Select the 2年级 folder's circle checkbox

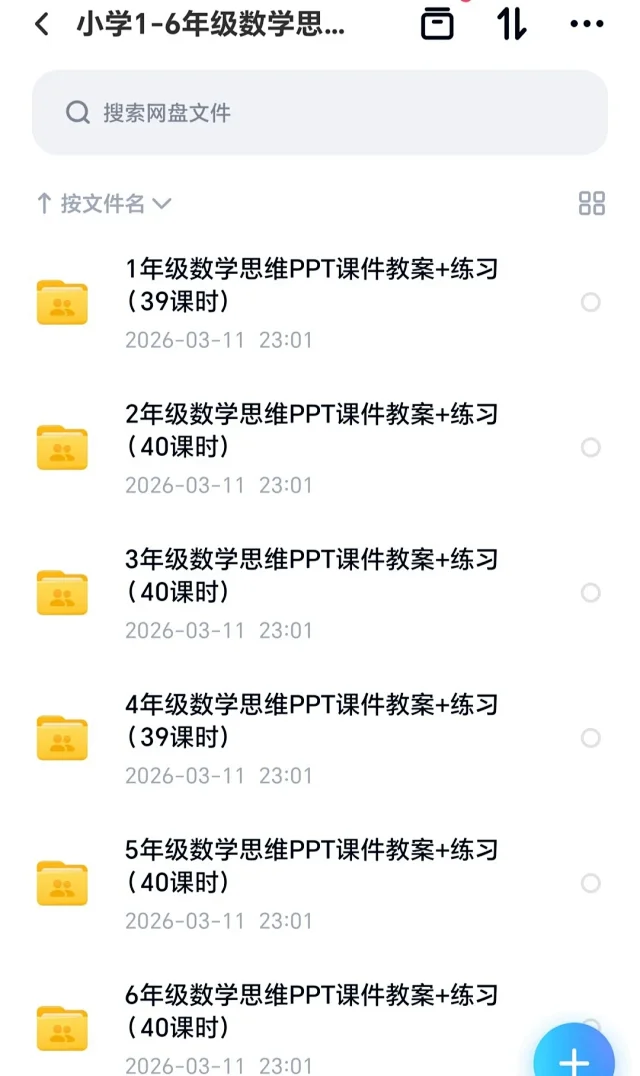pyautogui.click(x=591, y=447)
